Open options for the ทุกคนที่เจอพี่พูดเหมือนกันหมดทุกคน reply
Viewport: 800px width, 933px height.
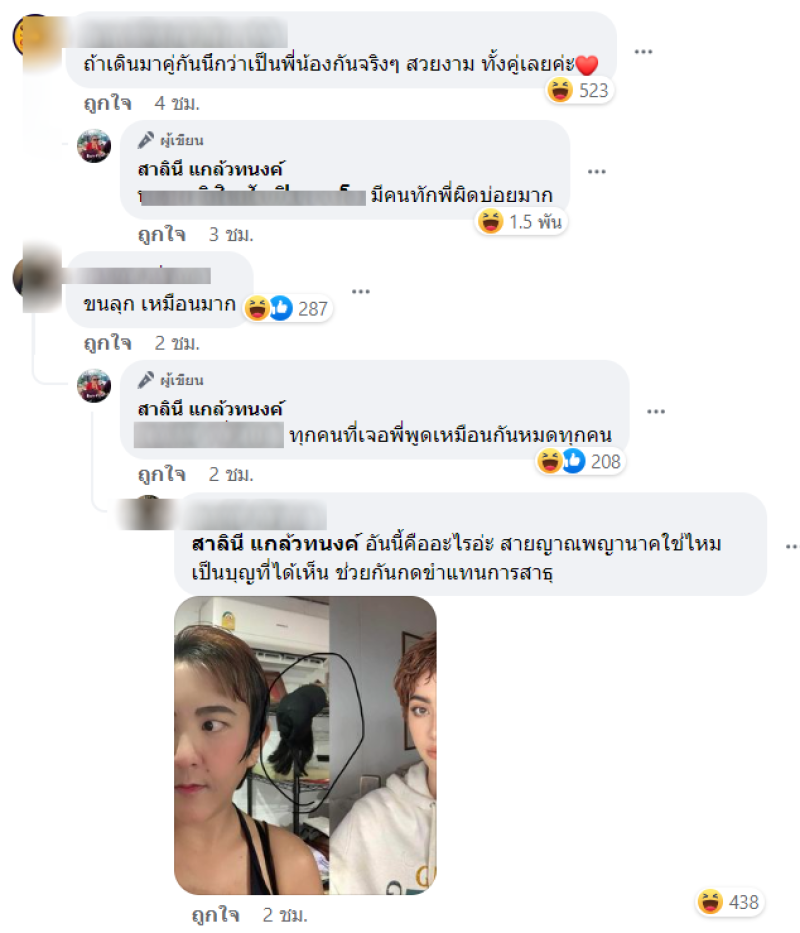(656, 411)
